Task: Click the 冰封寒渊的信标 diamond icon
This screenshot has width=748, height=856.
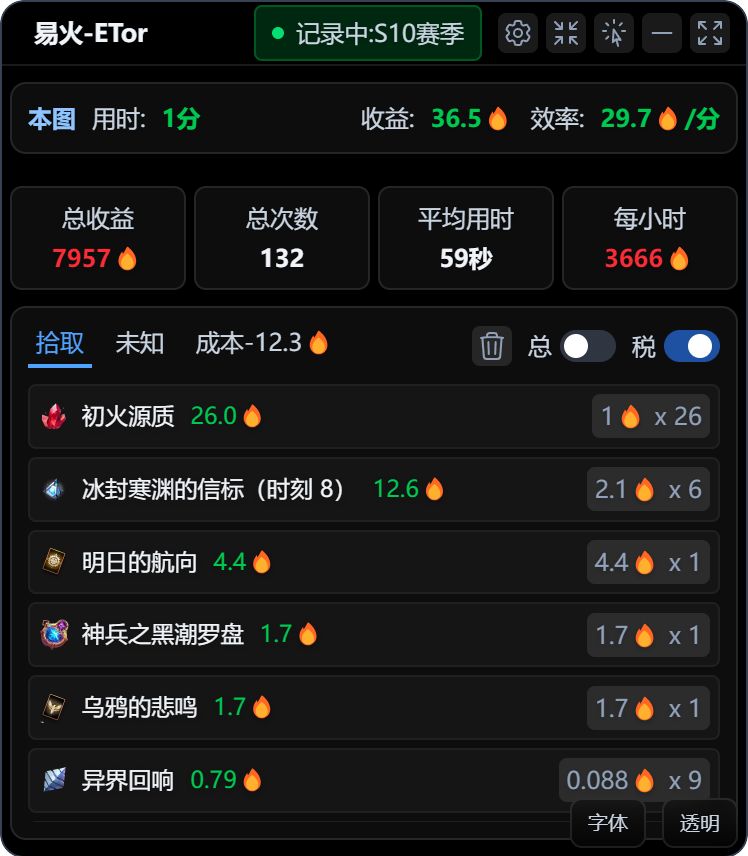Action: (x=54, y=489)
